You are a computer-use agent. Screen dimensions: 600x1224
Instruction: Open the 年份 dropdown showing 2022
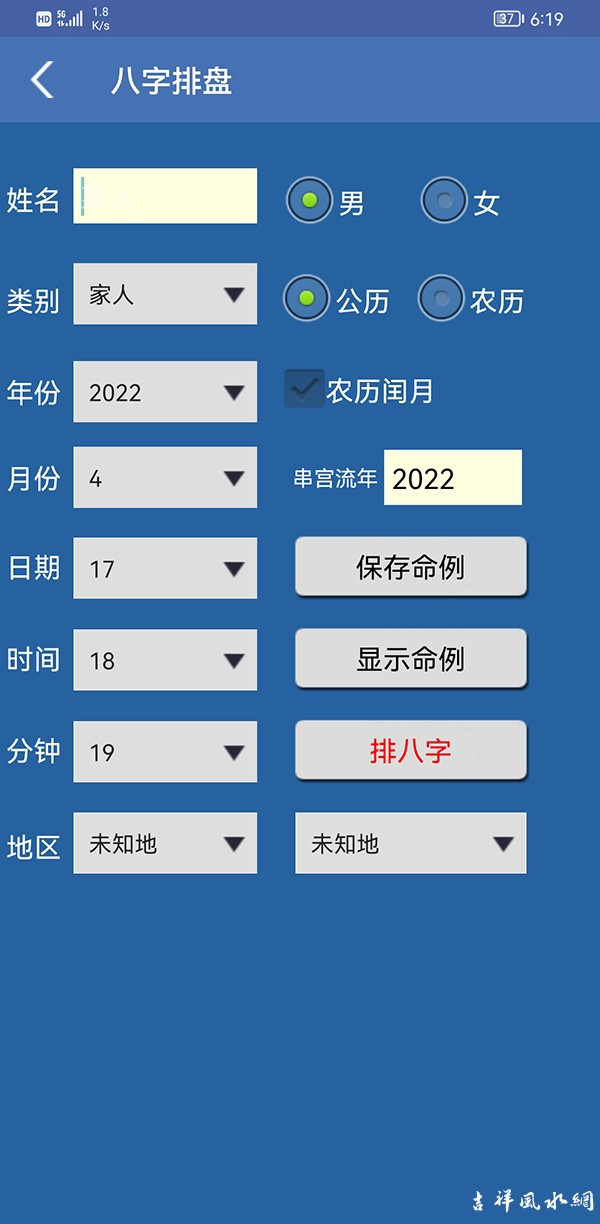(165, 392)
